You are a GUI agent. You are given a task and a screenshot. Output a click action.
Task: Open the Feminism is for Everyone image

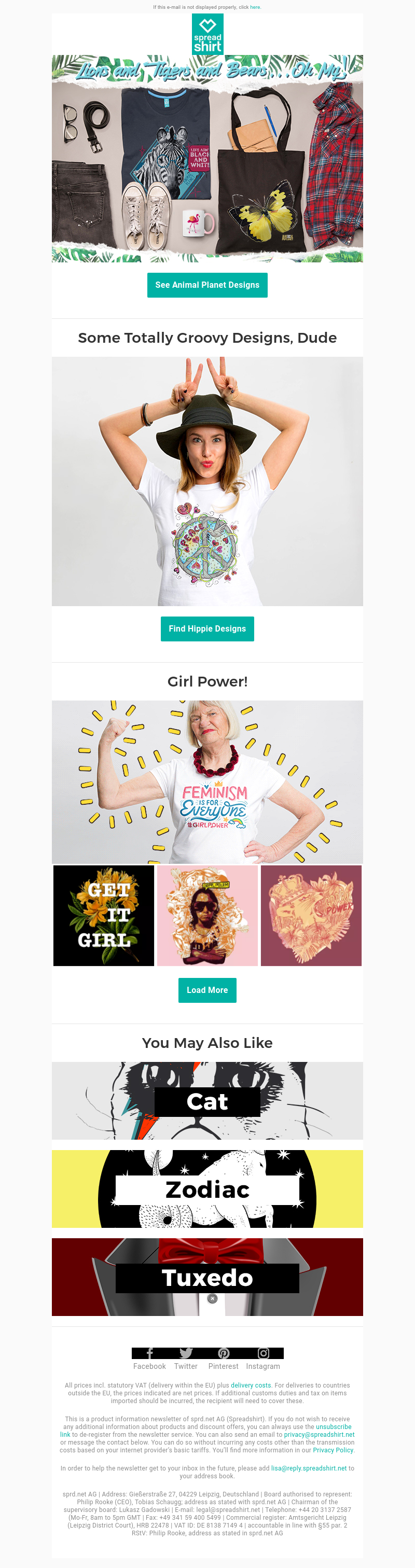[x=207, y=781]
